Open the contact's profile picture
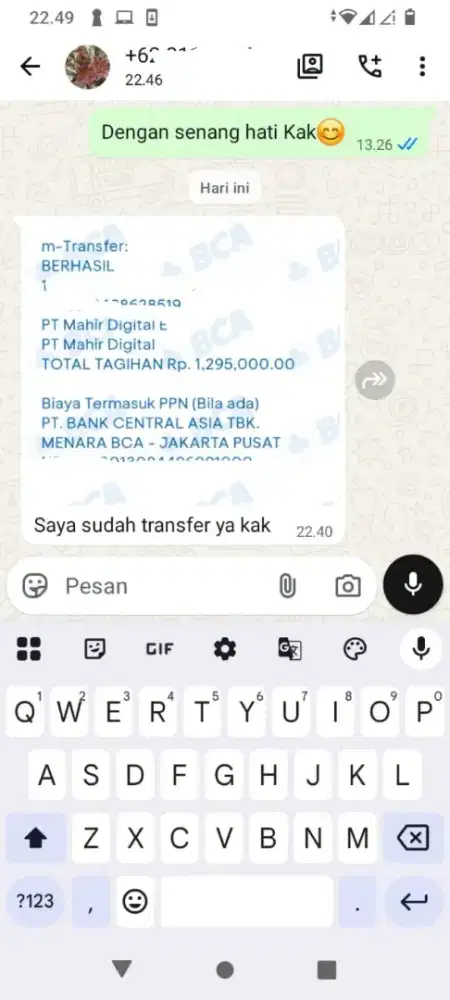 [87, 66]
